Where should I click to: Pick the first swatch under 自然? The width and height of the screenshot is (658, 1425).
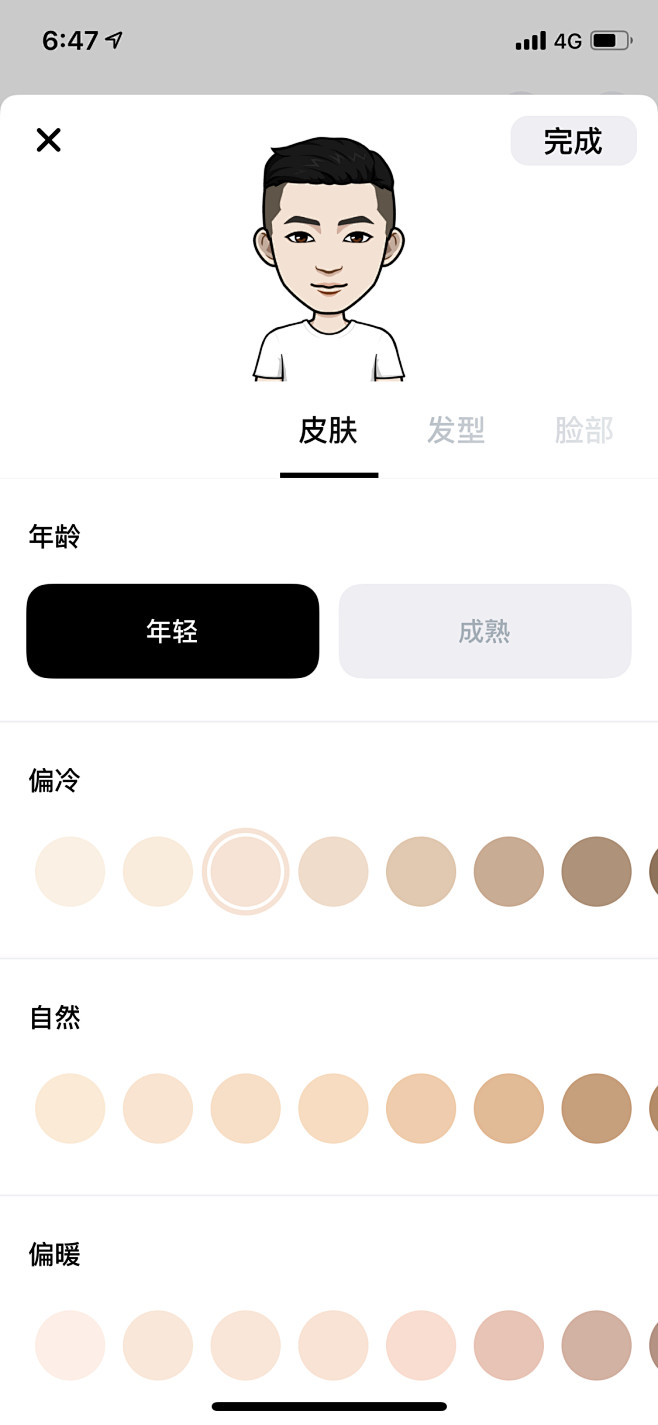(x=70, y=1108)
